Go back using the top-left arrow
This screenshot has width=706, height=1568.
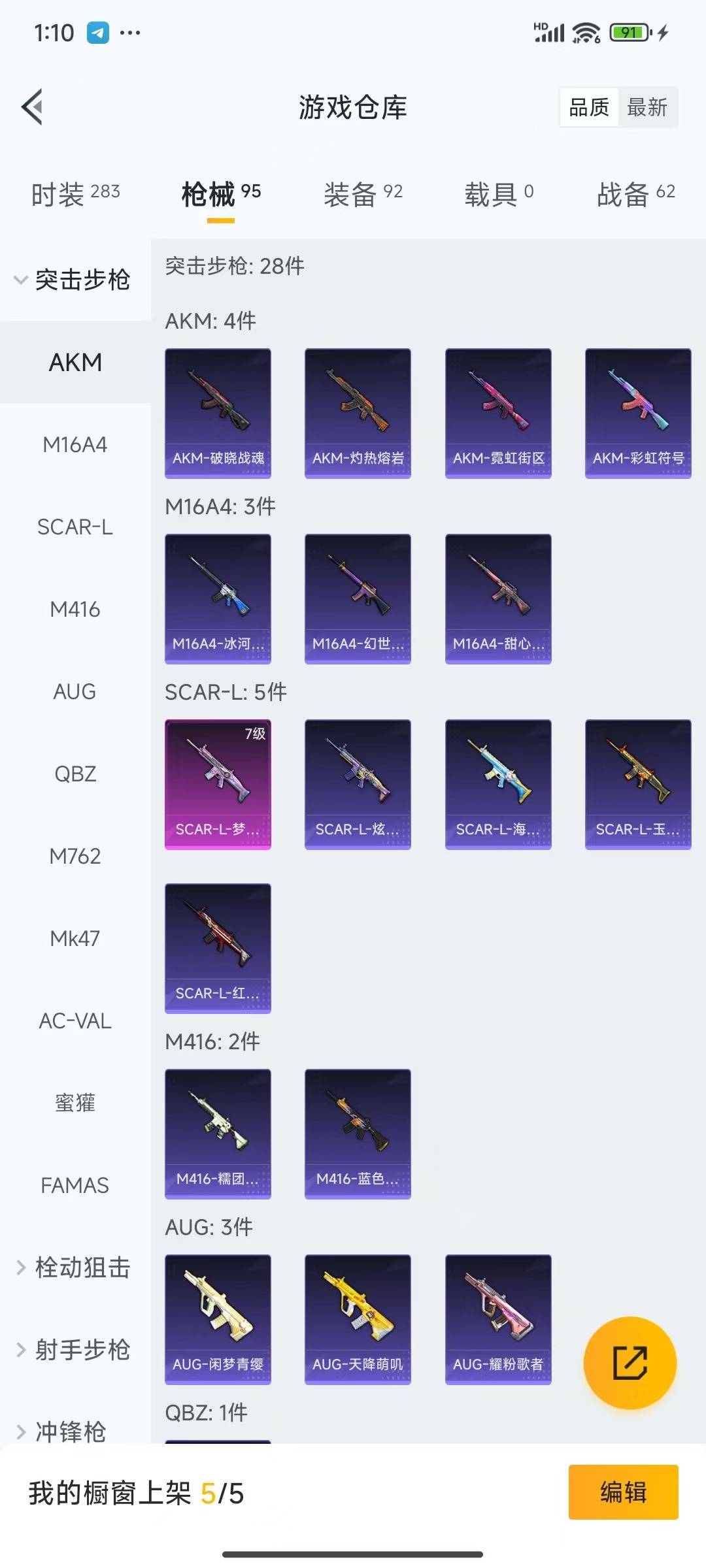point(33,106)
